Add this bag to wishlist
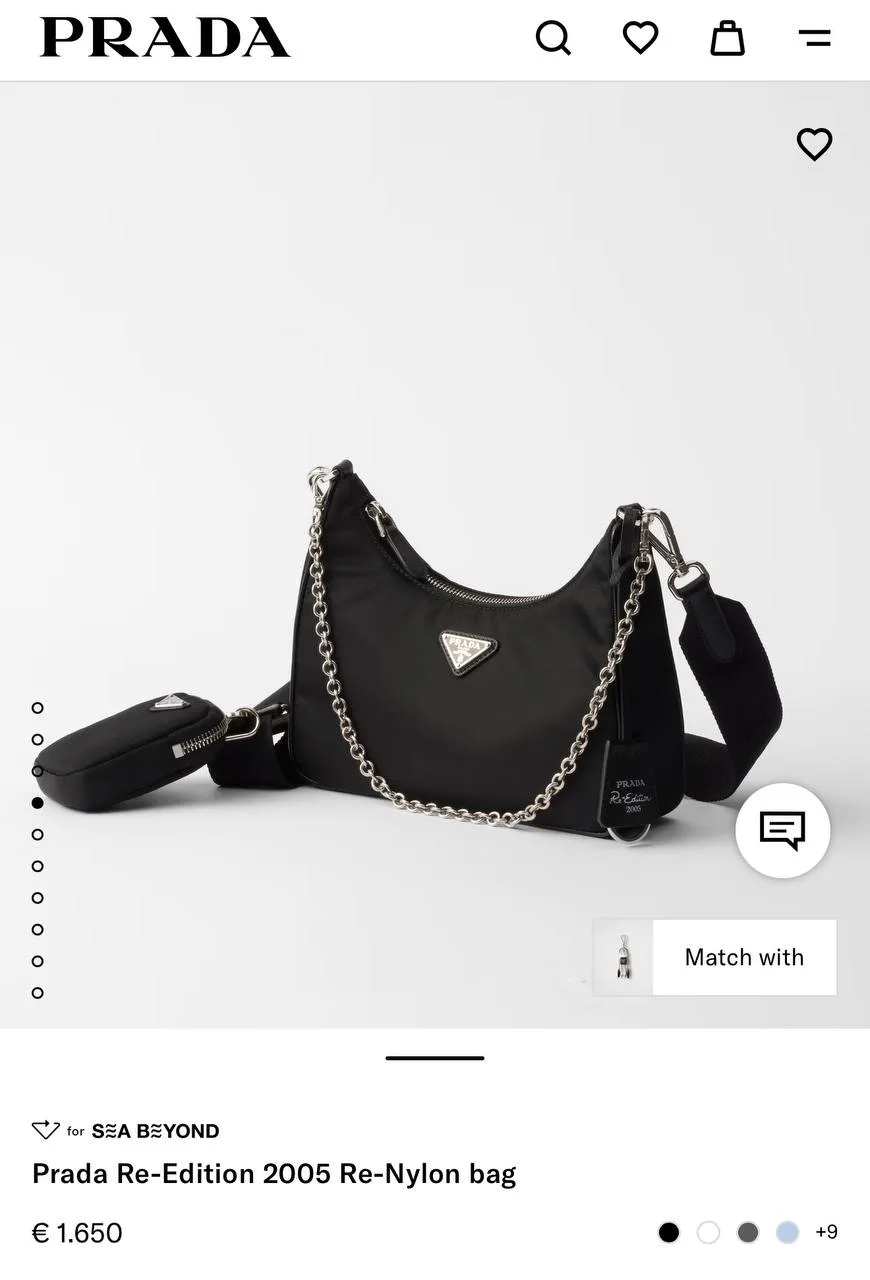 pyautogui.click(x=814, y=144)
